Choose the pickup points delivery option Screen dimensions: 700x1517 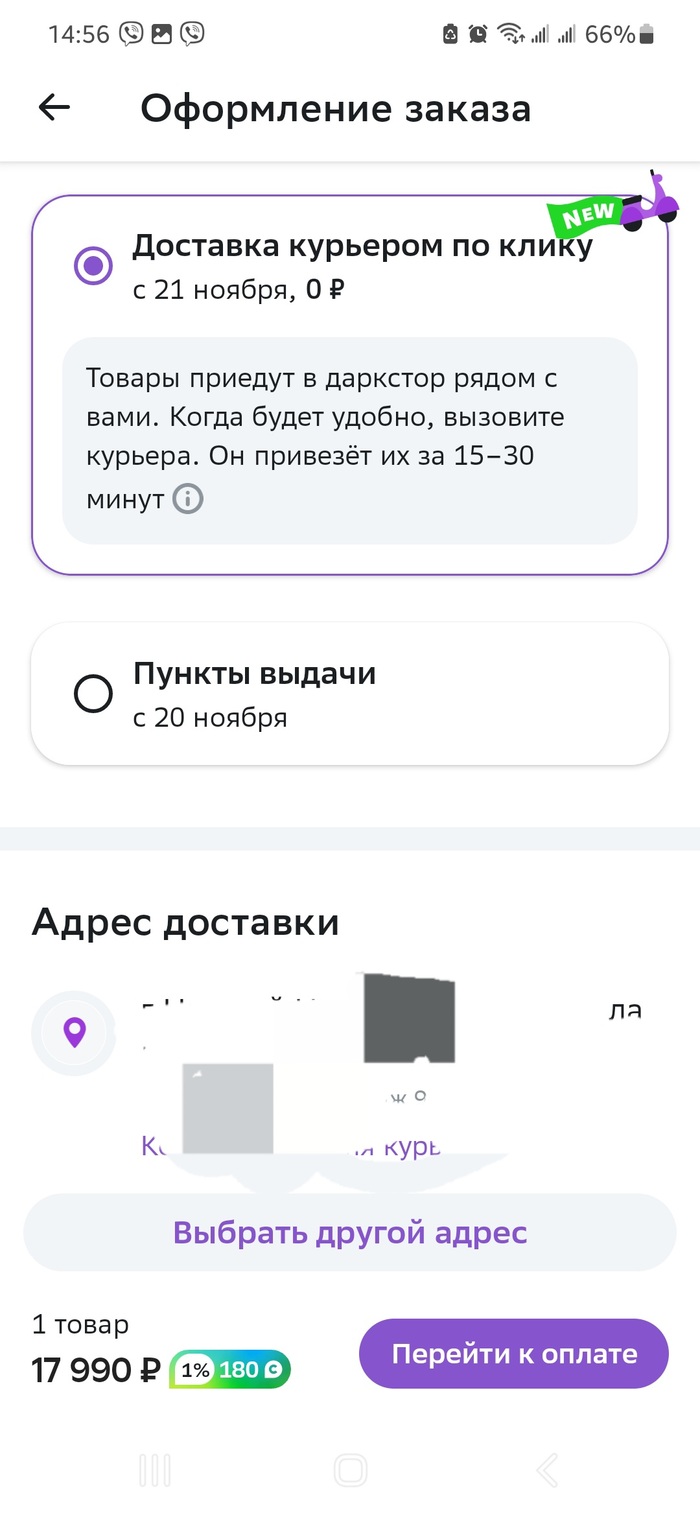pos(94,694)
